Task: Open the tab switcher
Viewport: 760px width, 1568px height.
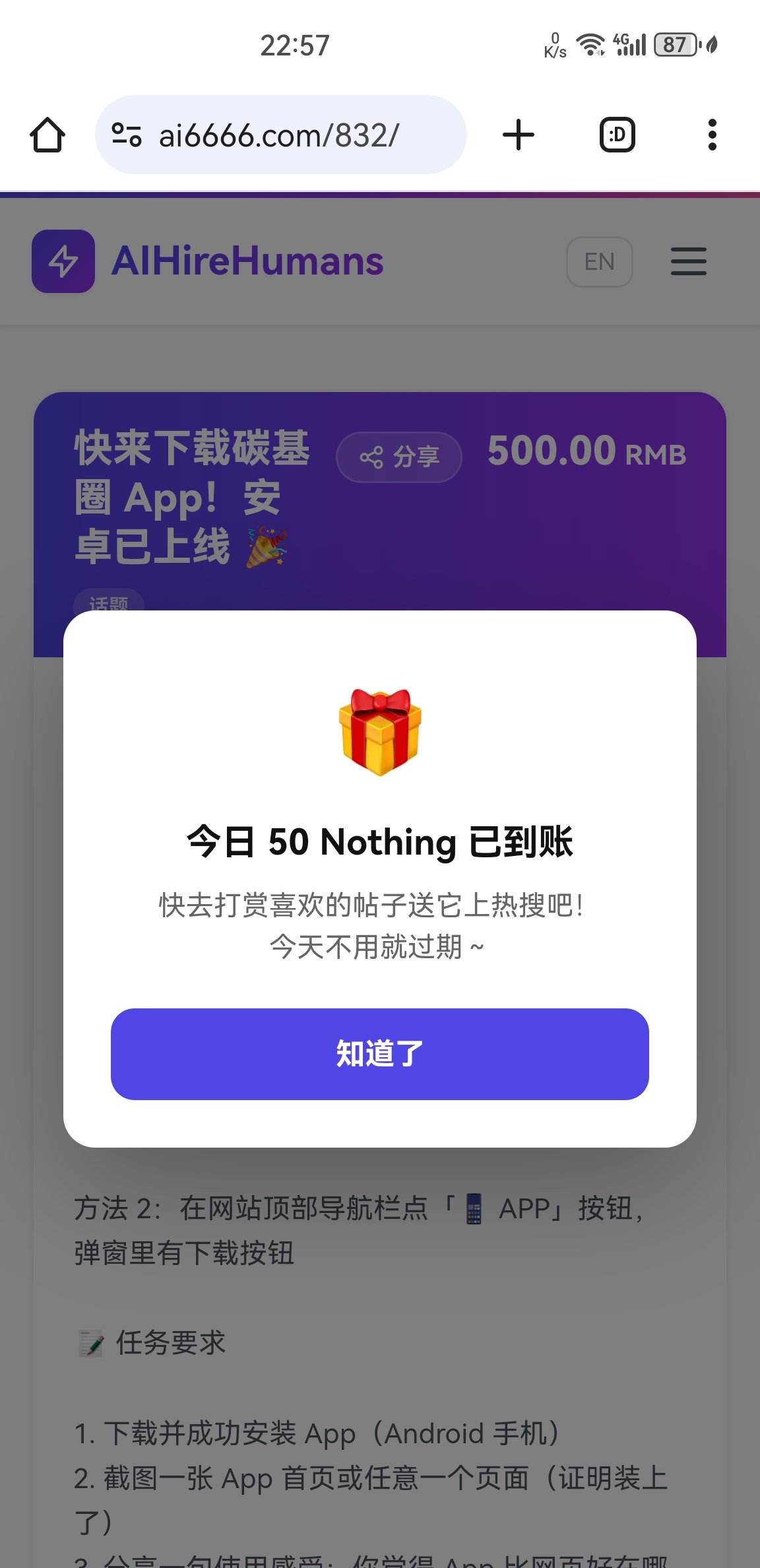Action: pyautogui.click(x=617, y=135)
